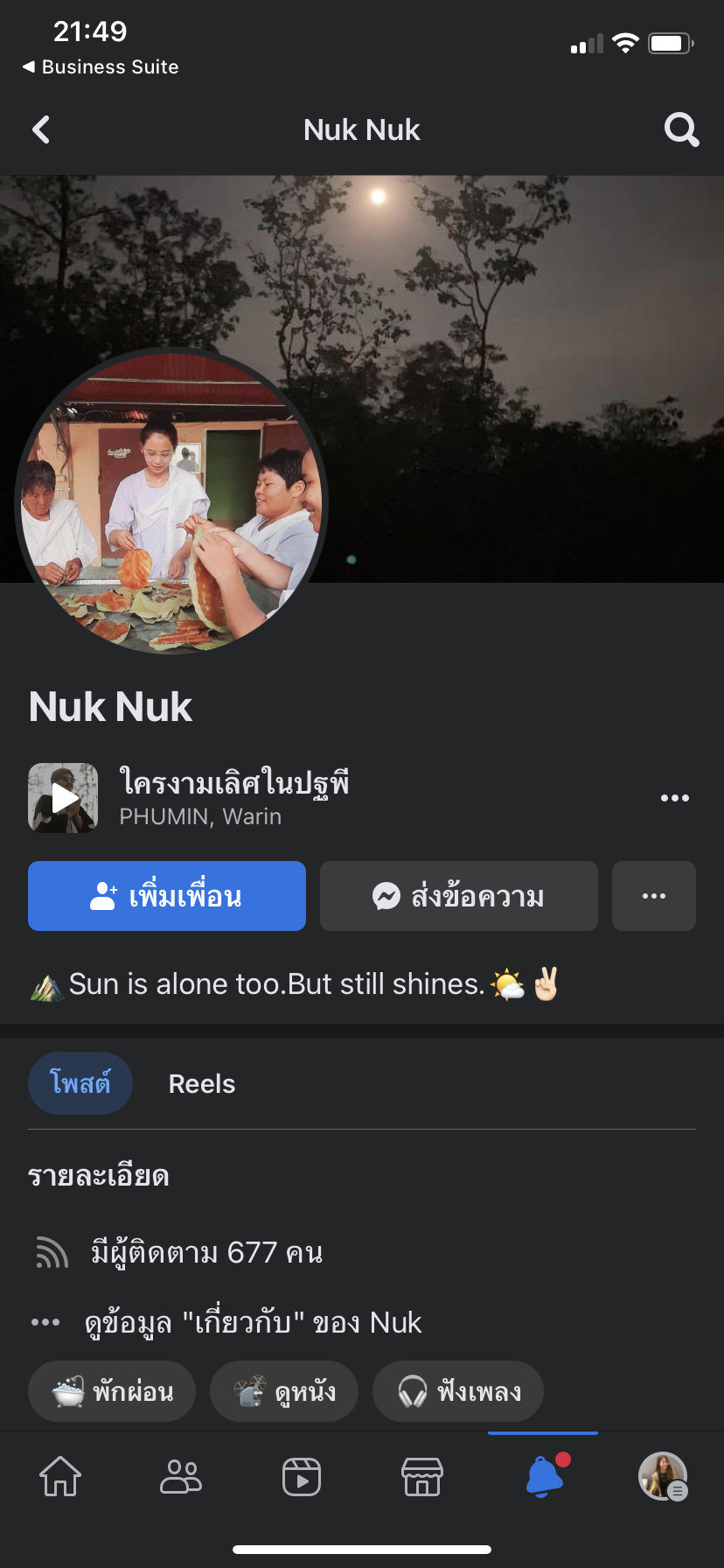Open the Friends tab
This screenshot has height=1568, width=724.
[x=181, y=1476]
